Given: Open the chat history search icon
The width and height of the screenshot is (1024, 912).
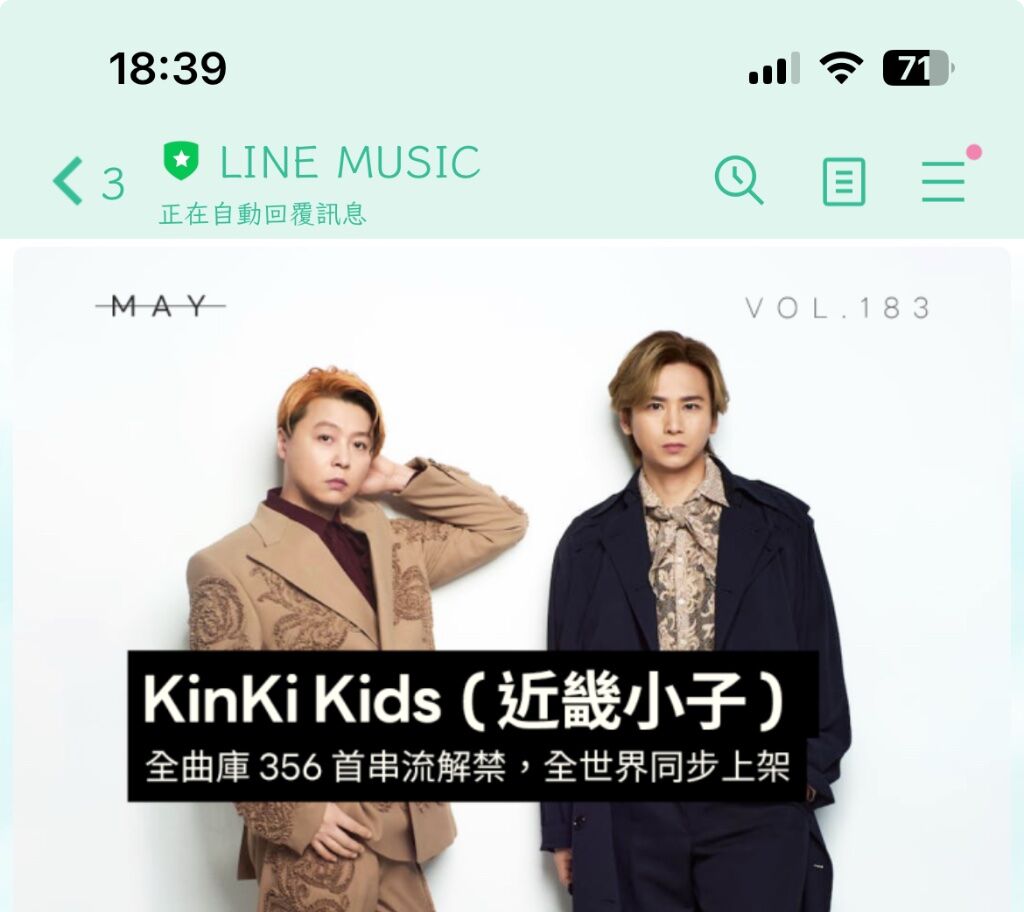Looking at the screenshot, I should pos(739,182).
